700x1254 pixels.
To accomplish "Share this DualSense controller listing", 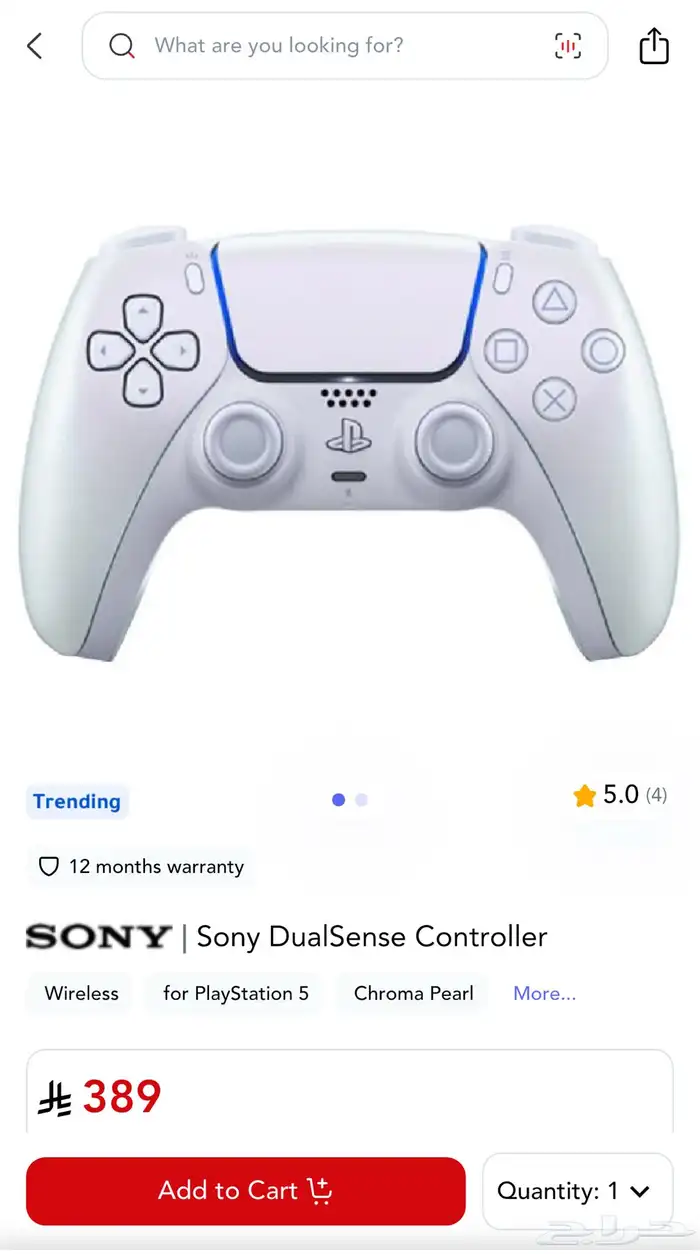I will [x=653, y=46].
